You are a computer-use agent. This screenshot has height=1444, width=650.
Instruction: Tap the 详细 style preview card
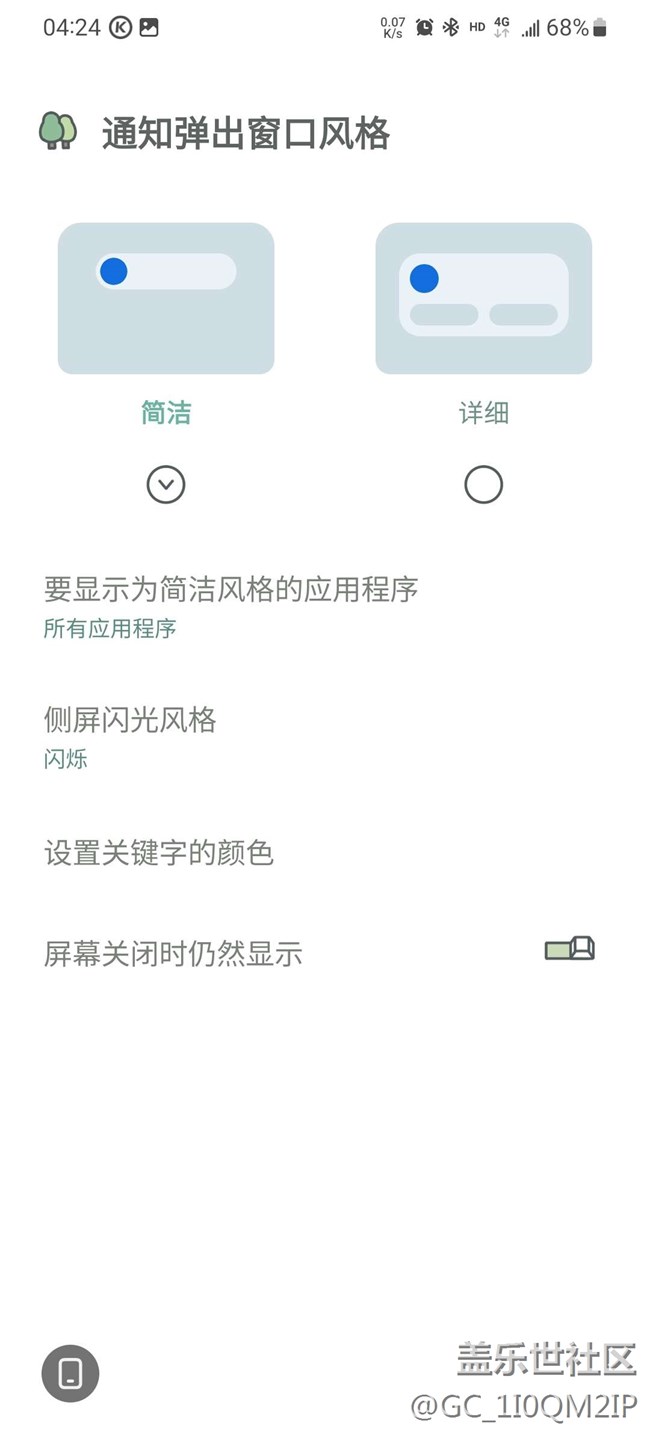[484, 298]
